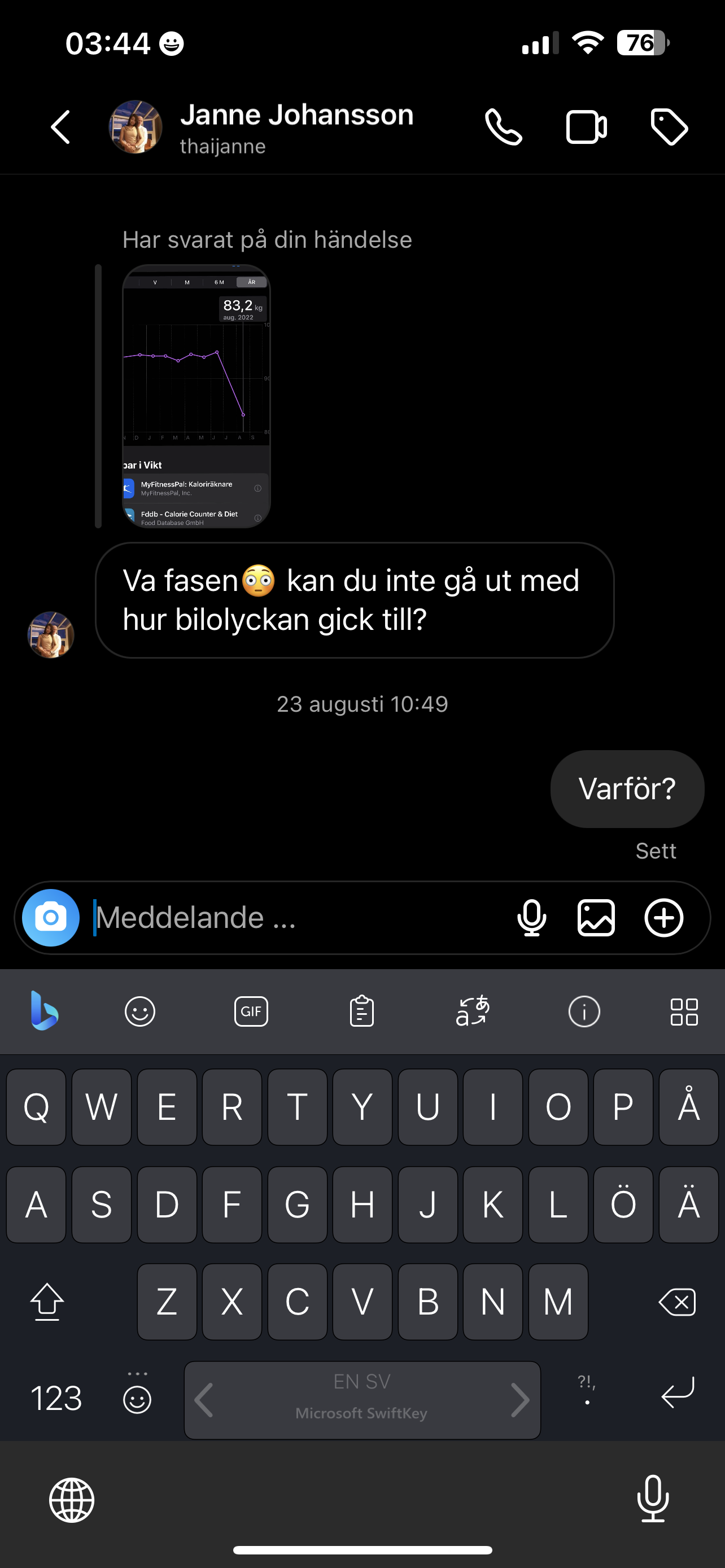The image size is (725, 1568).
Task: Open the keyboard clipboard
Action: click(361, 1011)
